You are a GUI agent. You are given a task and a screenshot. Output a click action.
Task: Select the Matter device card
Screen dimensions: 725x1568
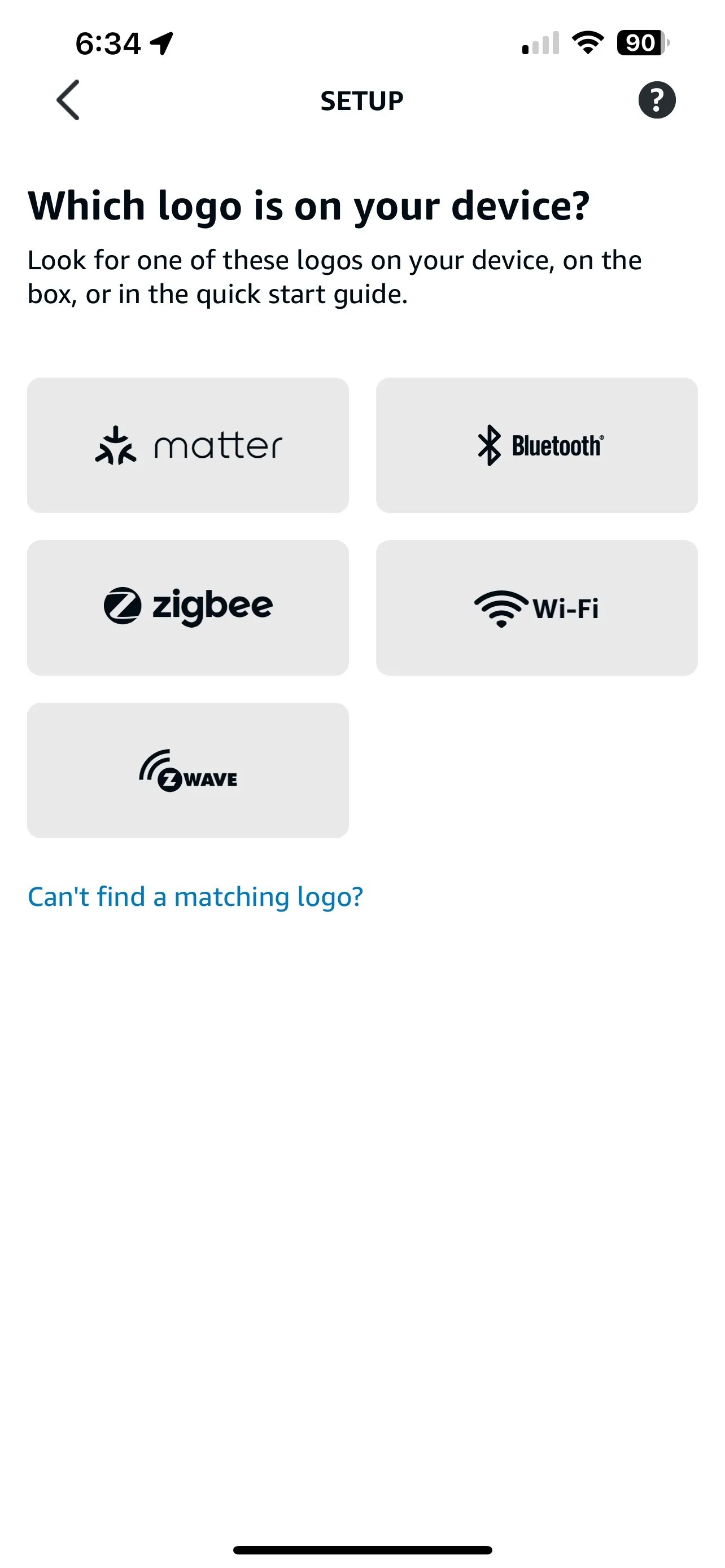187,445
